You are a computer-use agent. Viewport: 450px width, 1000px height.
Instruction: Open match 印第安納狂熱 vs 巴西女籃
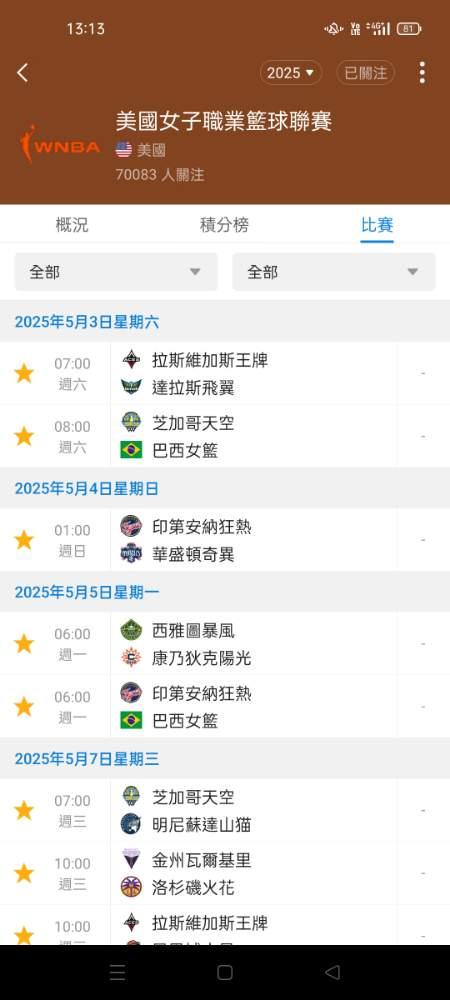[225, 707]
